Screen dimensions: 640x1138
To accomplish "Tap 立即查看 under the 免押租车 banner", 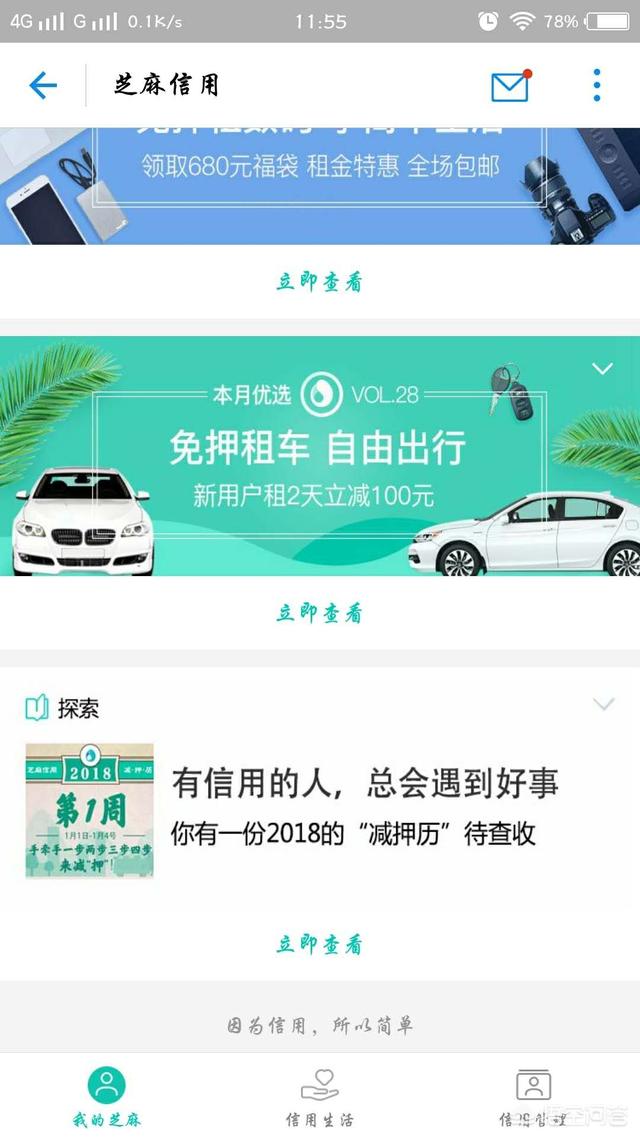I will coord(319,613).
